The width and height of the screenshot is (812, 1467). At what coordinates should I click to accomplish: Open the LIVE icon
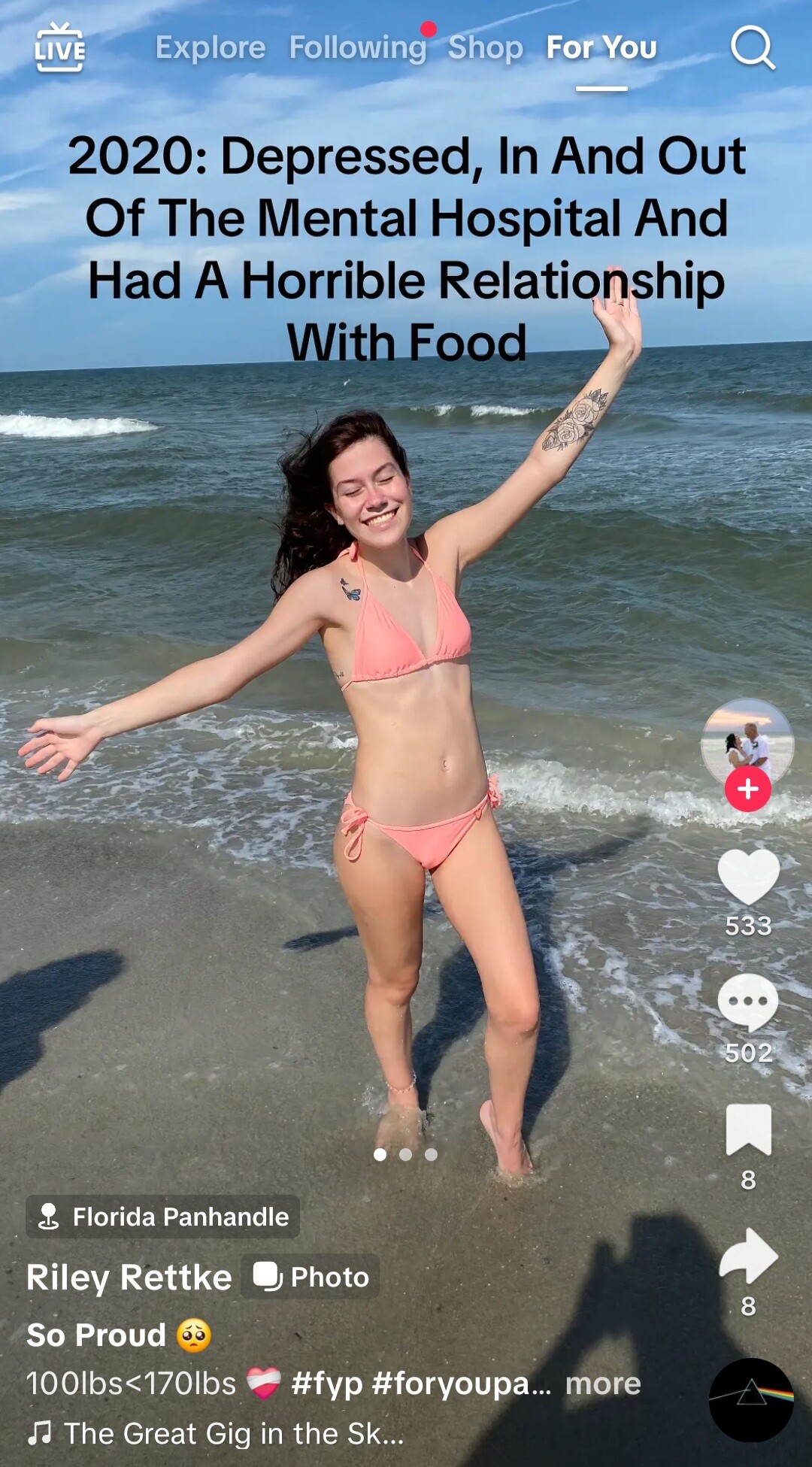(x=60, y=47)
